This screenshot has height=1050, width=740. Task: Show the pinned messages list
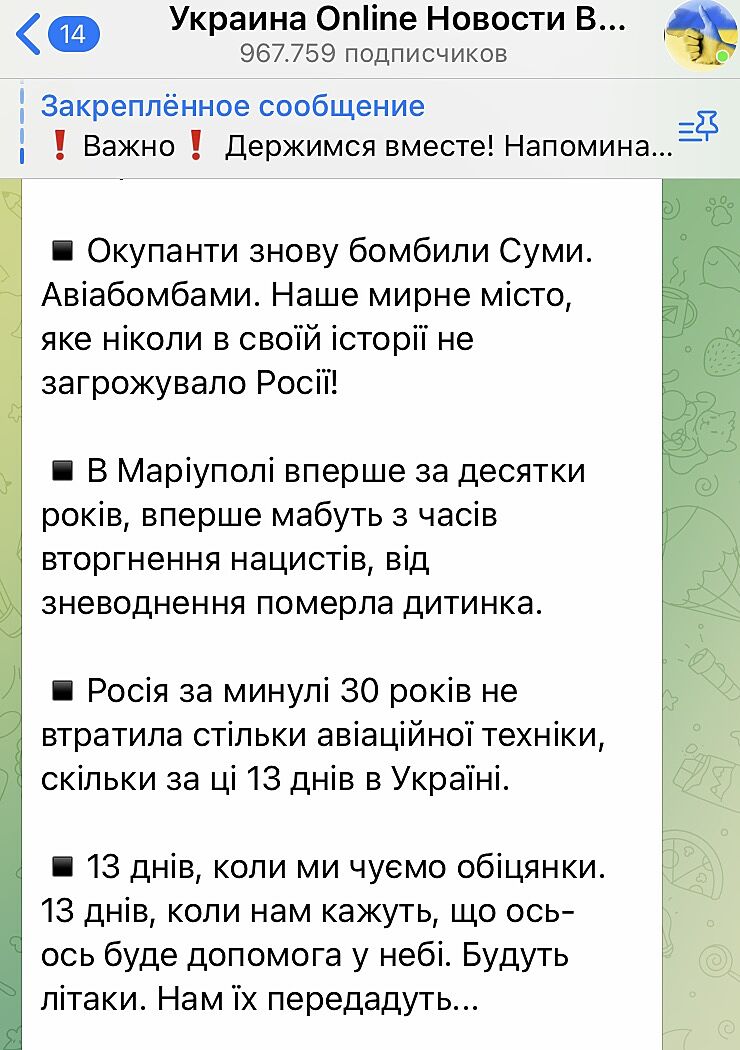click(x=699, y=127)
